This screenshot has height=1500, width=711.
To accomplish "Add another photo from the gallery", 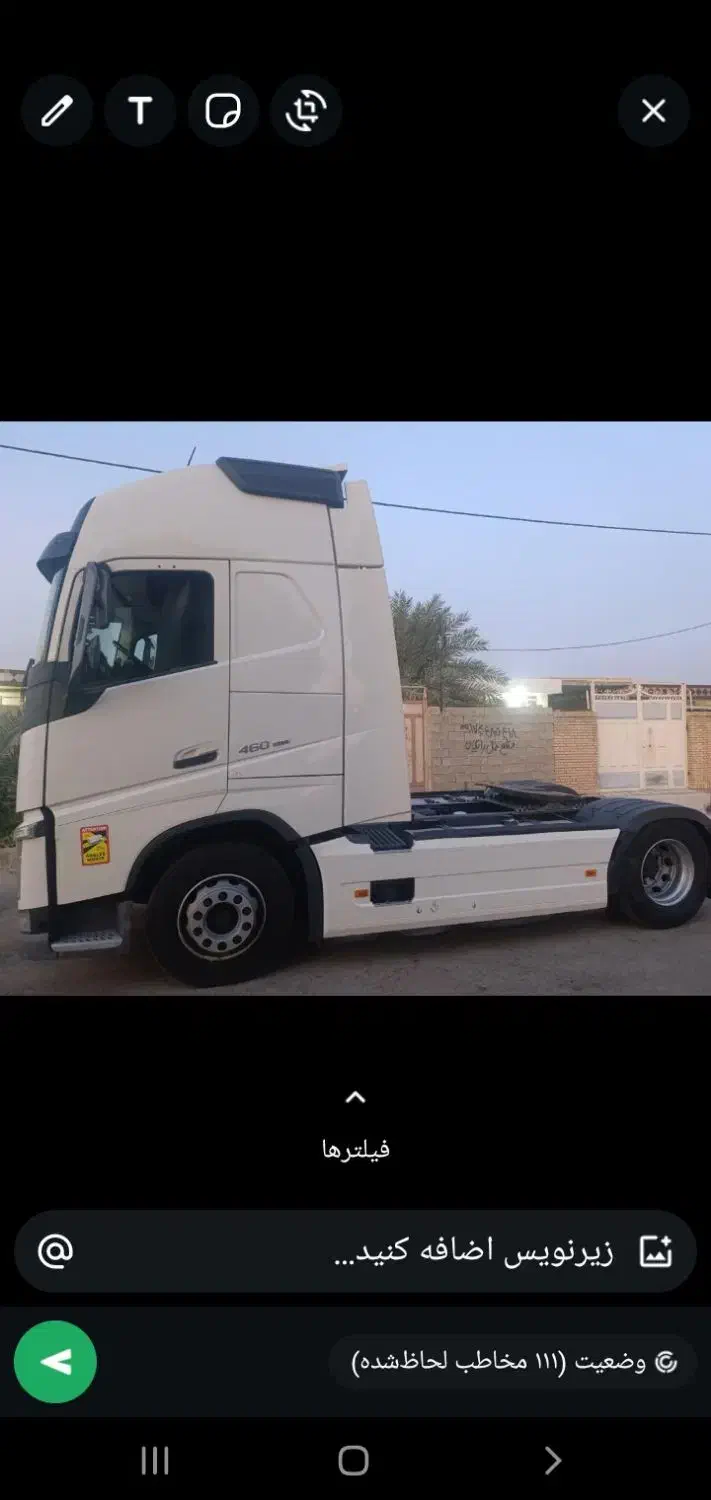I will [655, 1251].
